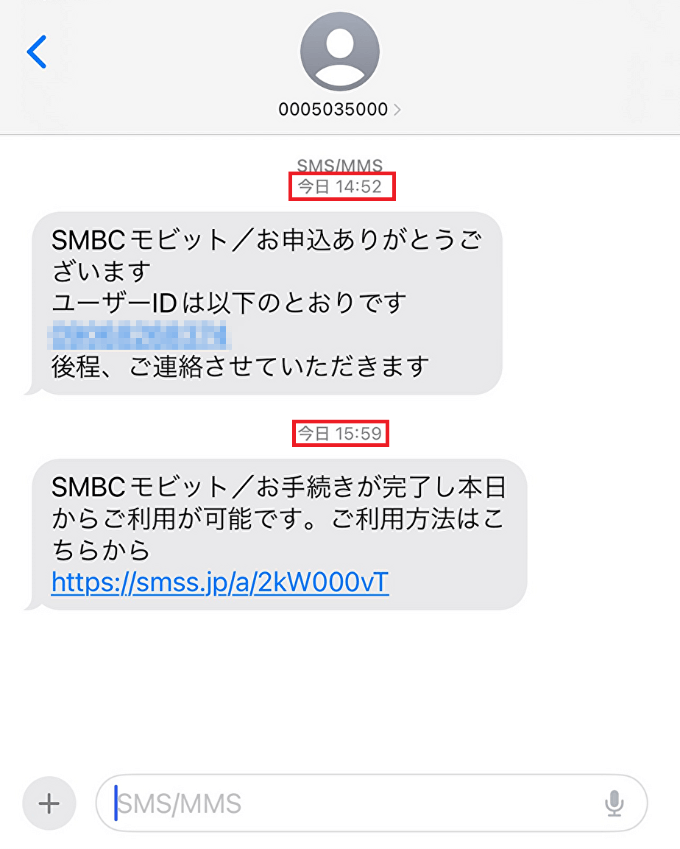Open the smss.jp link in the message
Image resolution: width=680 pixels, height=849 pixels.
[220, 583]
